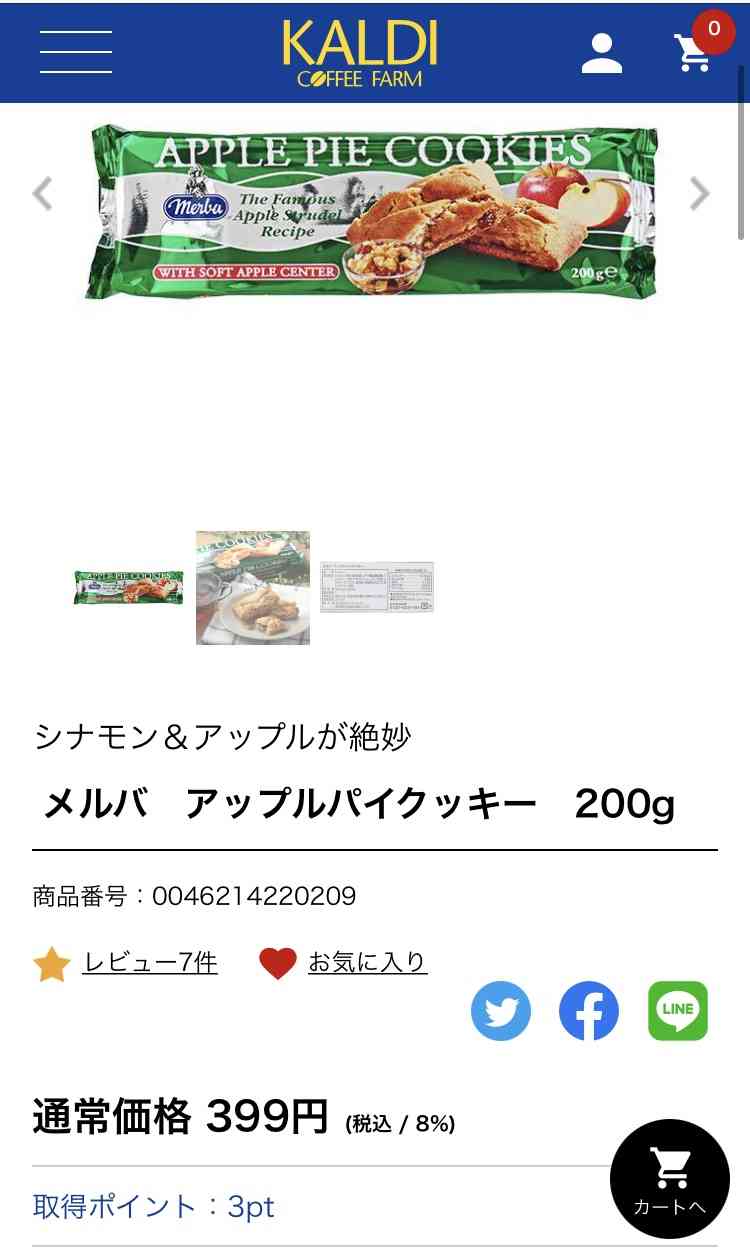Open the cart icon in header
This screenshot has height=1259, width=750.
coord(693,53)
